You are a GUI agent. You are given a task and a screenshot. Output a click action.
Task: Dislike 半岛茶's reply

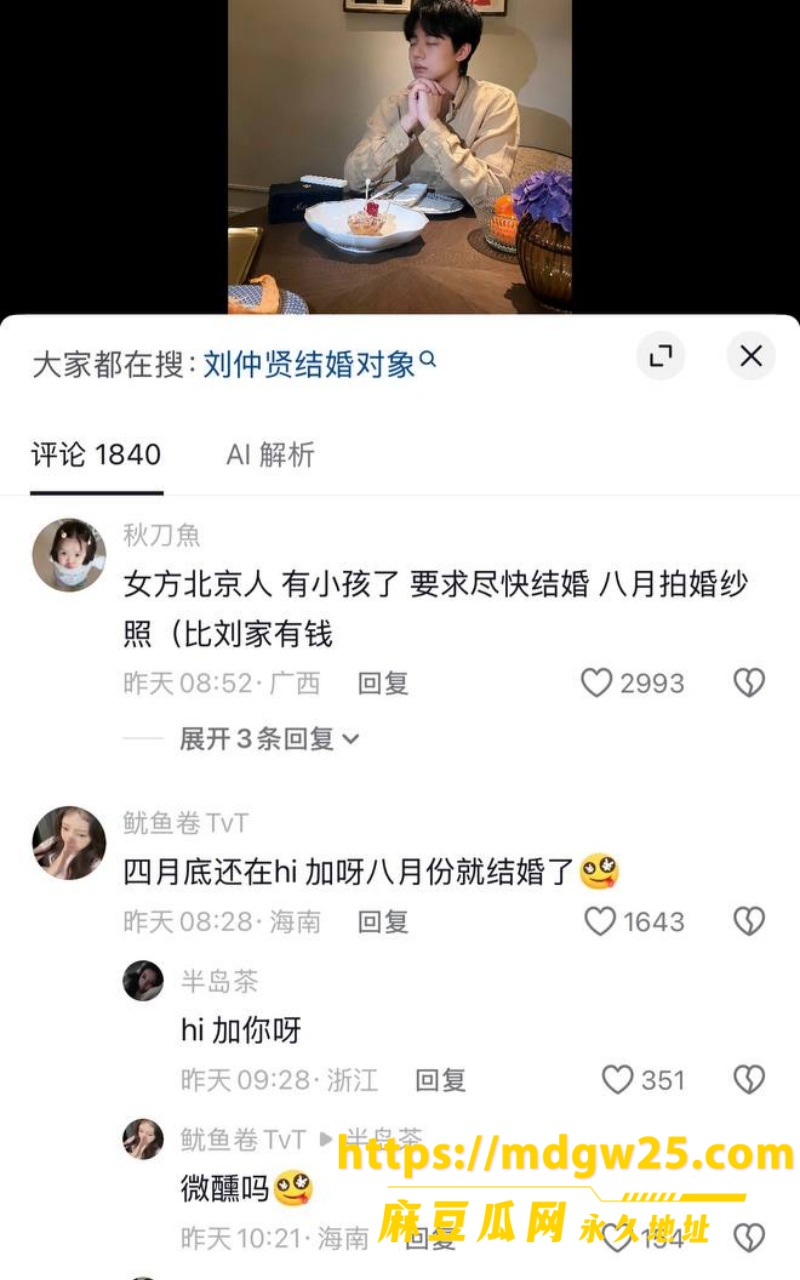pyautogui.click(x=749, y=1080)
